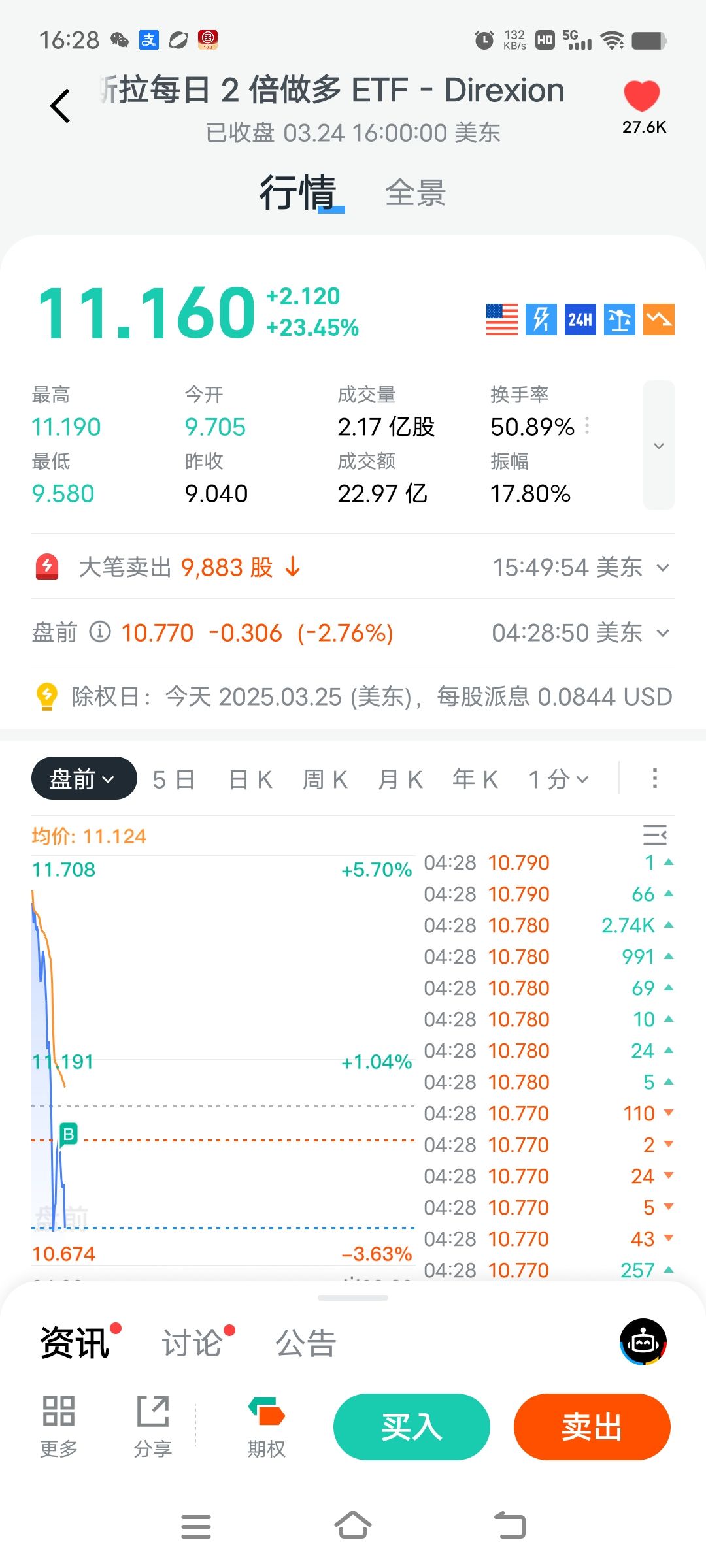Expand the 盘前 pre-market quote row

663,633
